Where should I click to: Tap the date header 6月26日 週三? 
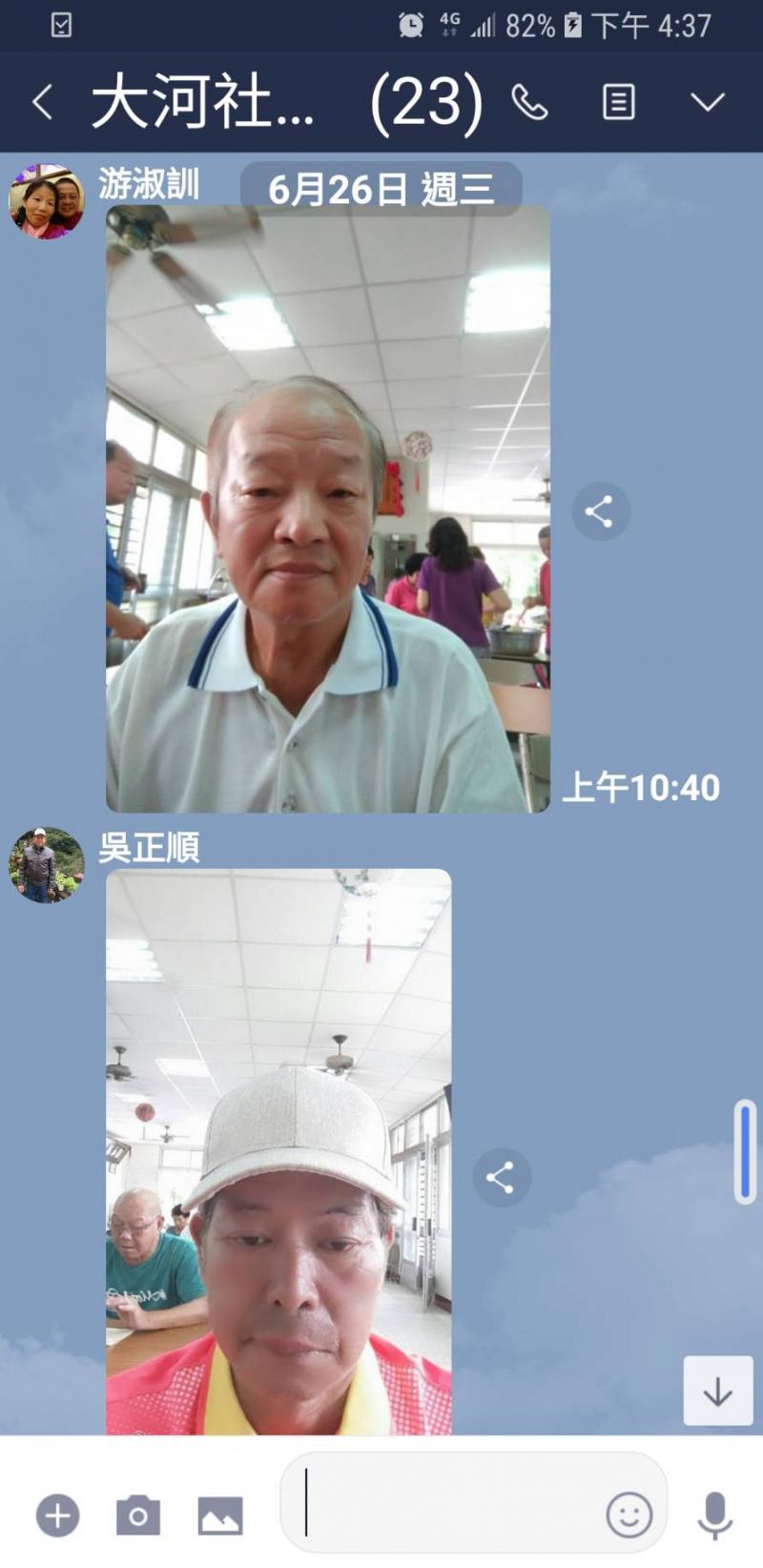point(380,187)
